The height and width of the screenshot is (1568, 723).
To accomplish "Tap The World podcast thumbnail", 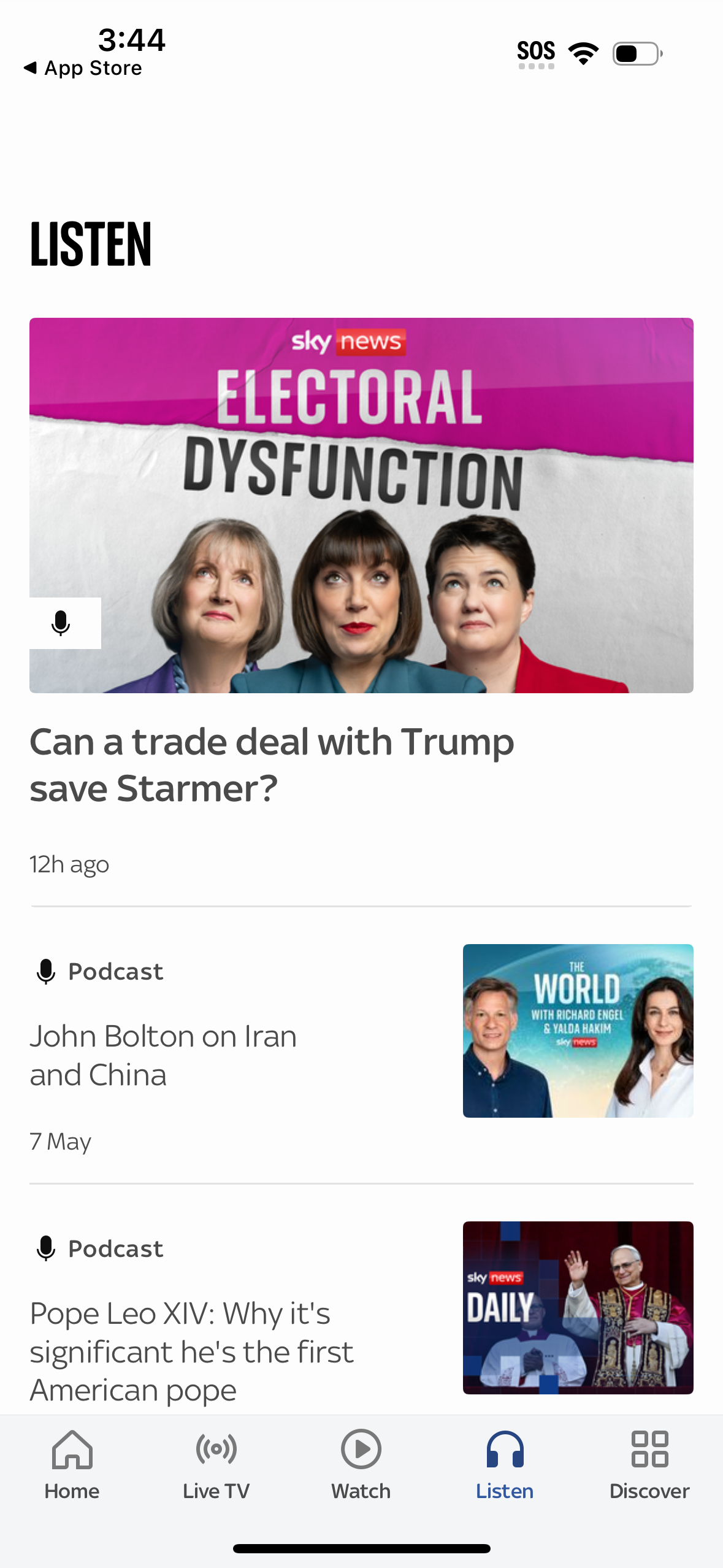I will pyautogui.click(x=578, y=1031).
